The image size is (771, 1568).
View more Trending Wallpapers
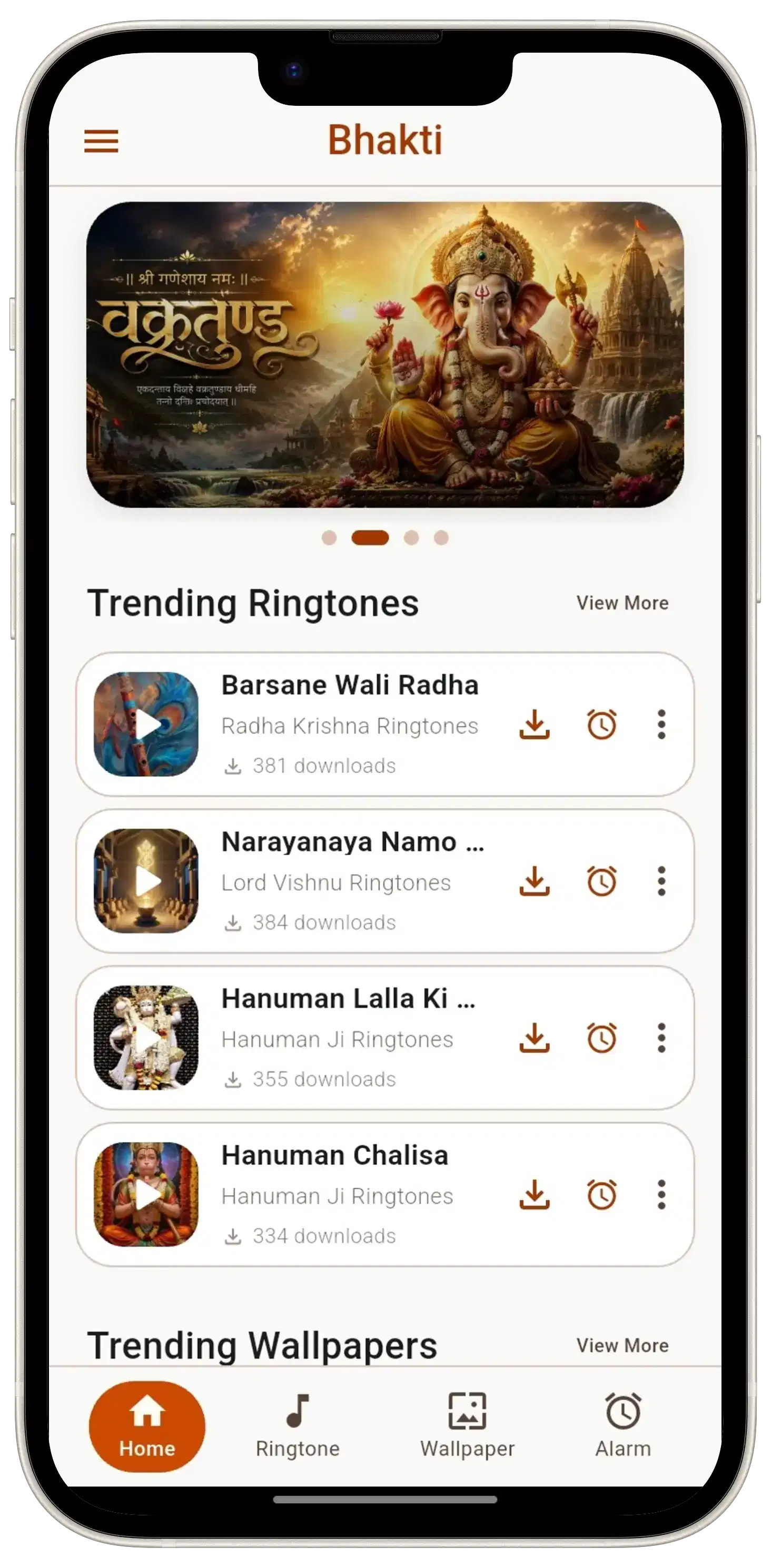622,1346
